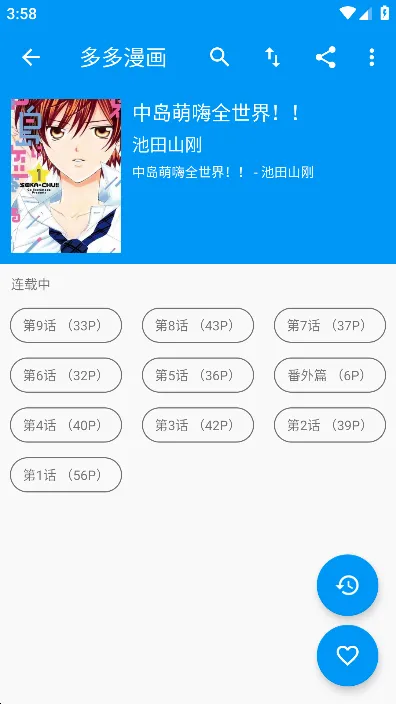Image resolution: width=396 pixels, height=704 pixels.
Task: Reverse chapter order with the sort arrows
Action: point(273,57)
